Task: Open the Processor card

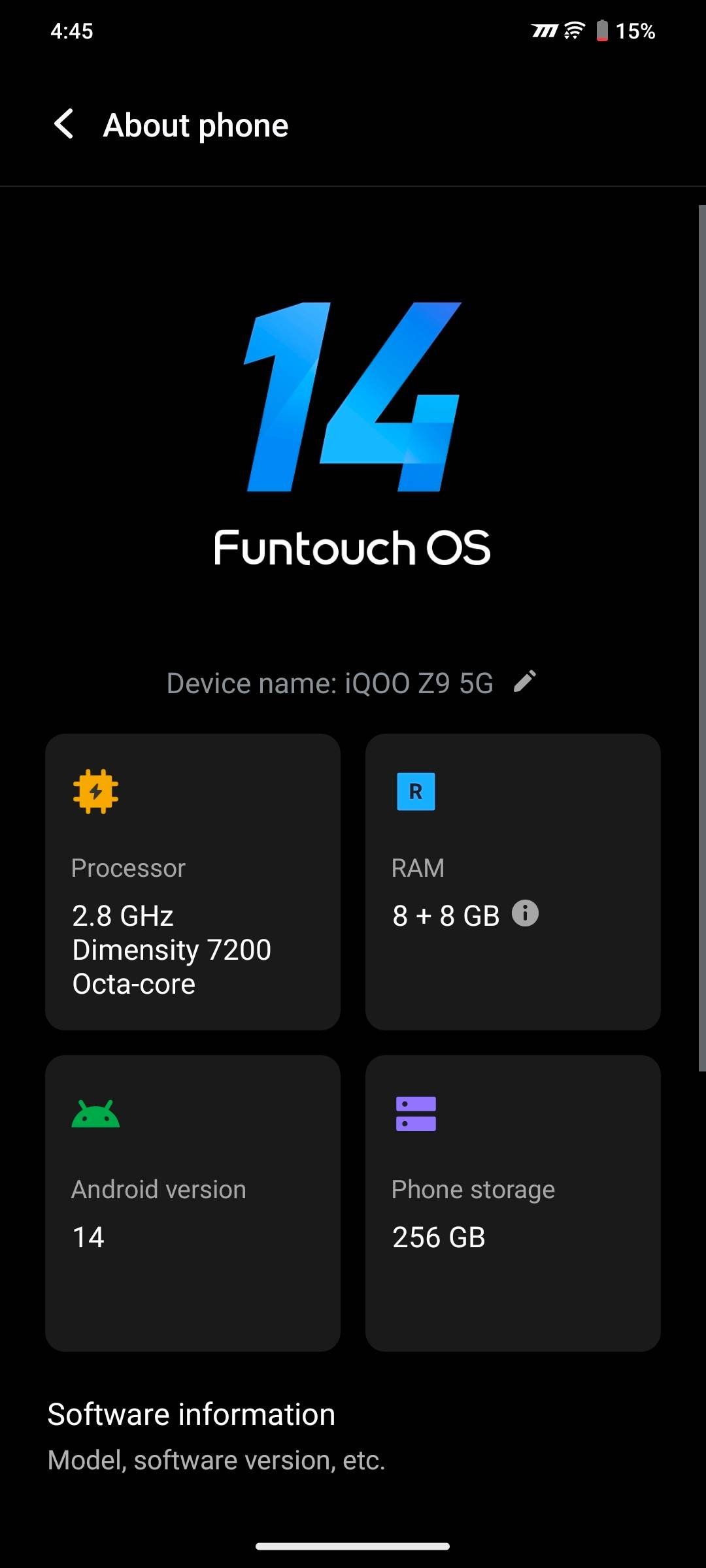Action: point(193,882)
